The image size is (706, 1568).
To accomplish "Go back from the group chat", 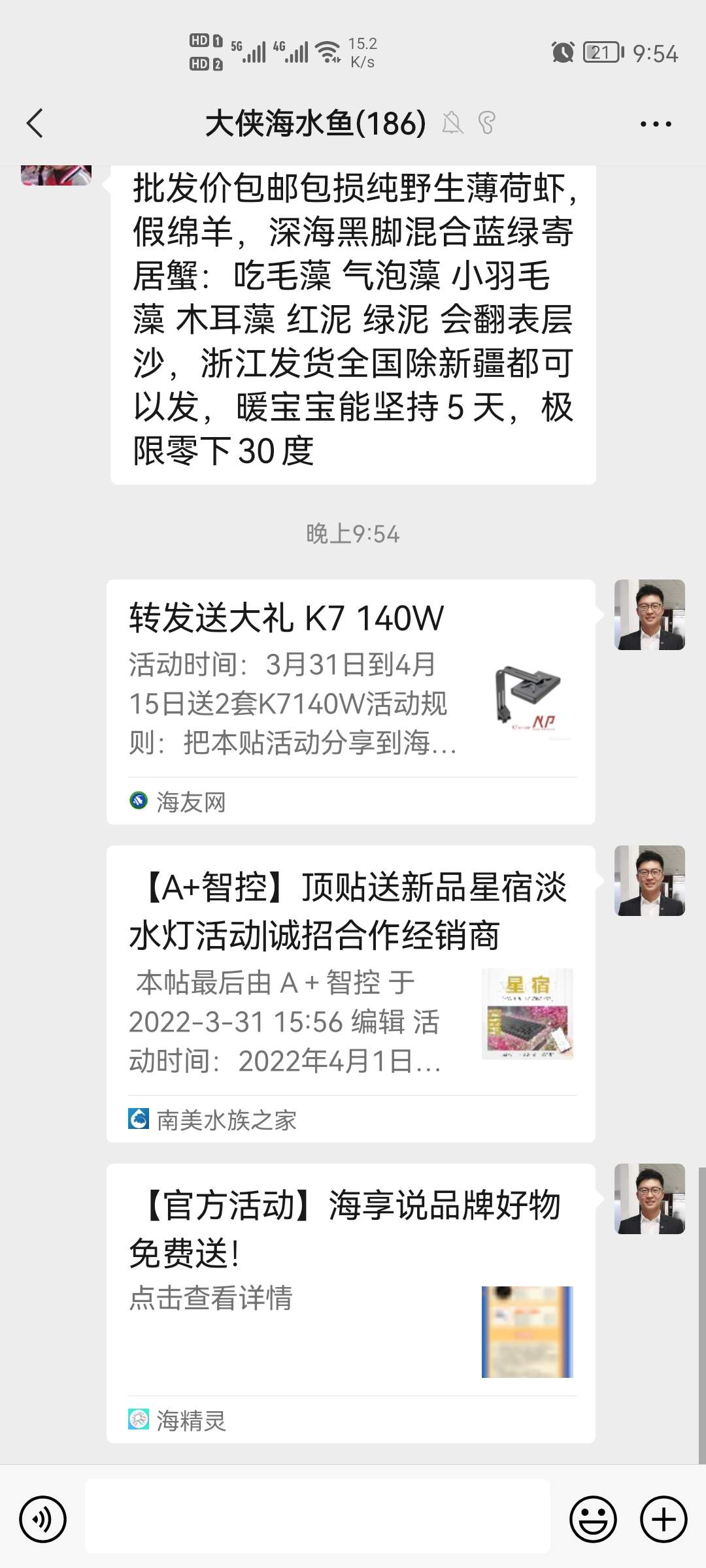I will 35,123.
